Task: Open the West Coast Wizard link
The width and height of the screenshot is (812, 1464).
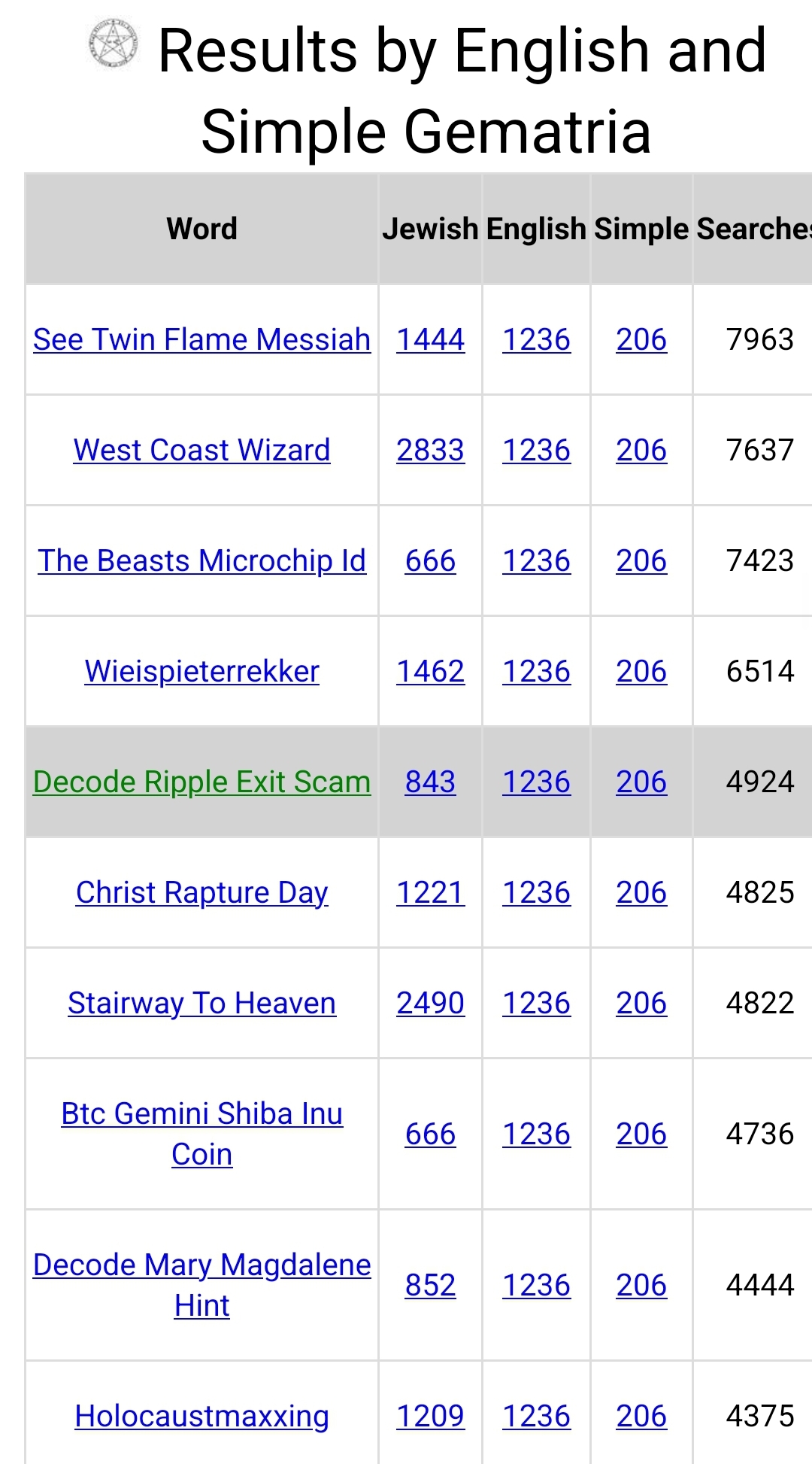Action: 201,450
